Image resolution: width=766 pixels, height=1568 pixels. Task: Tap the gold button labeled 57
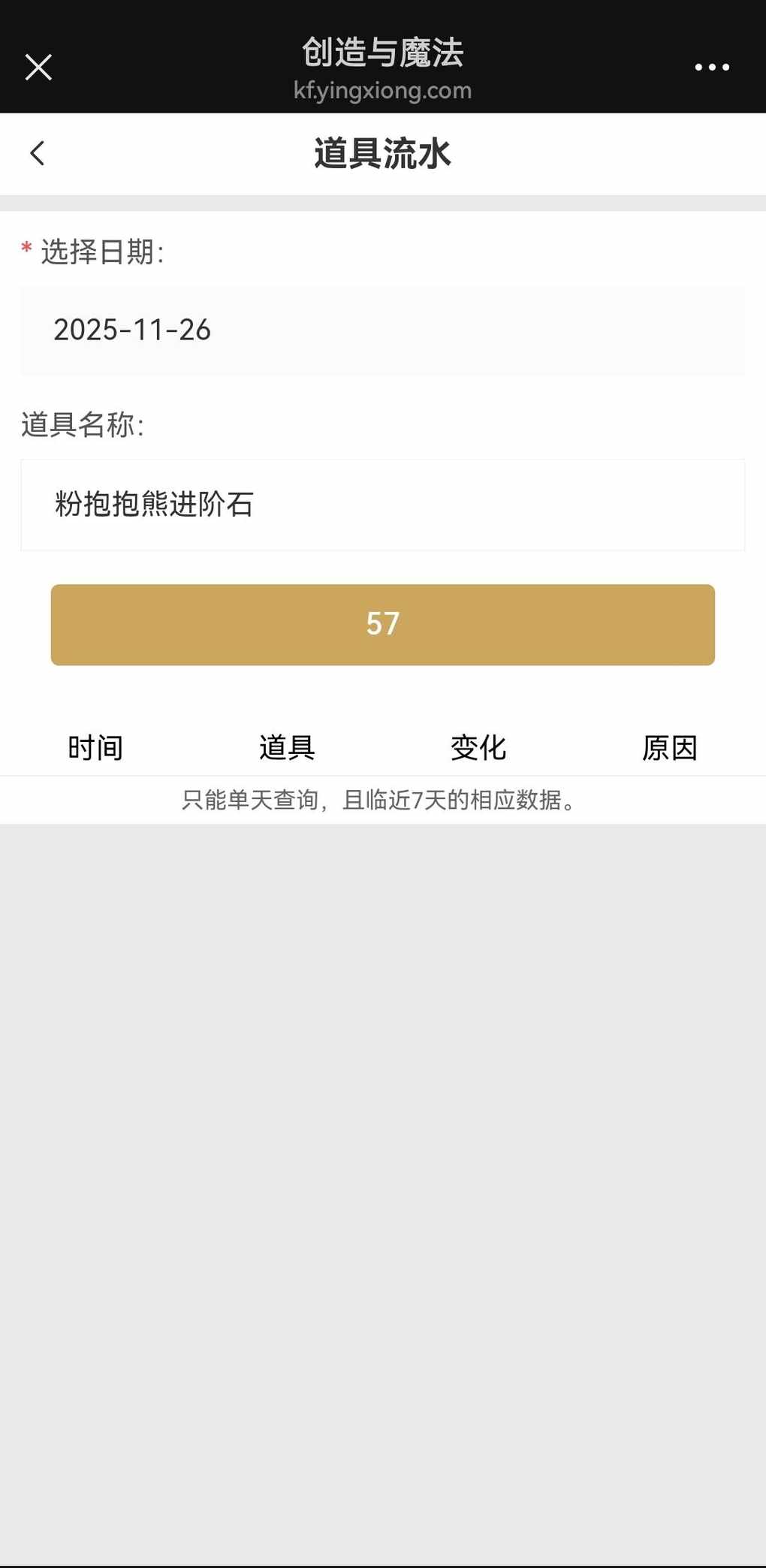pyautogui.click(x=382, y=624)
